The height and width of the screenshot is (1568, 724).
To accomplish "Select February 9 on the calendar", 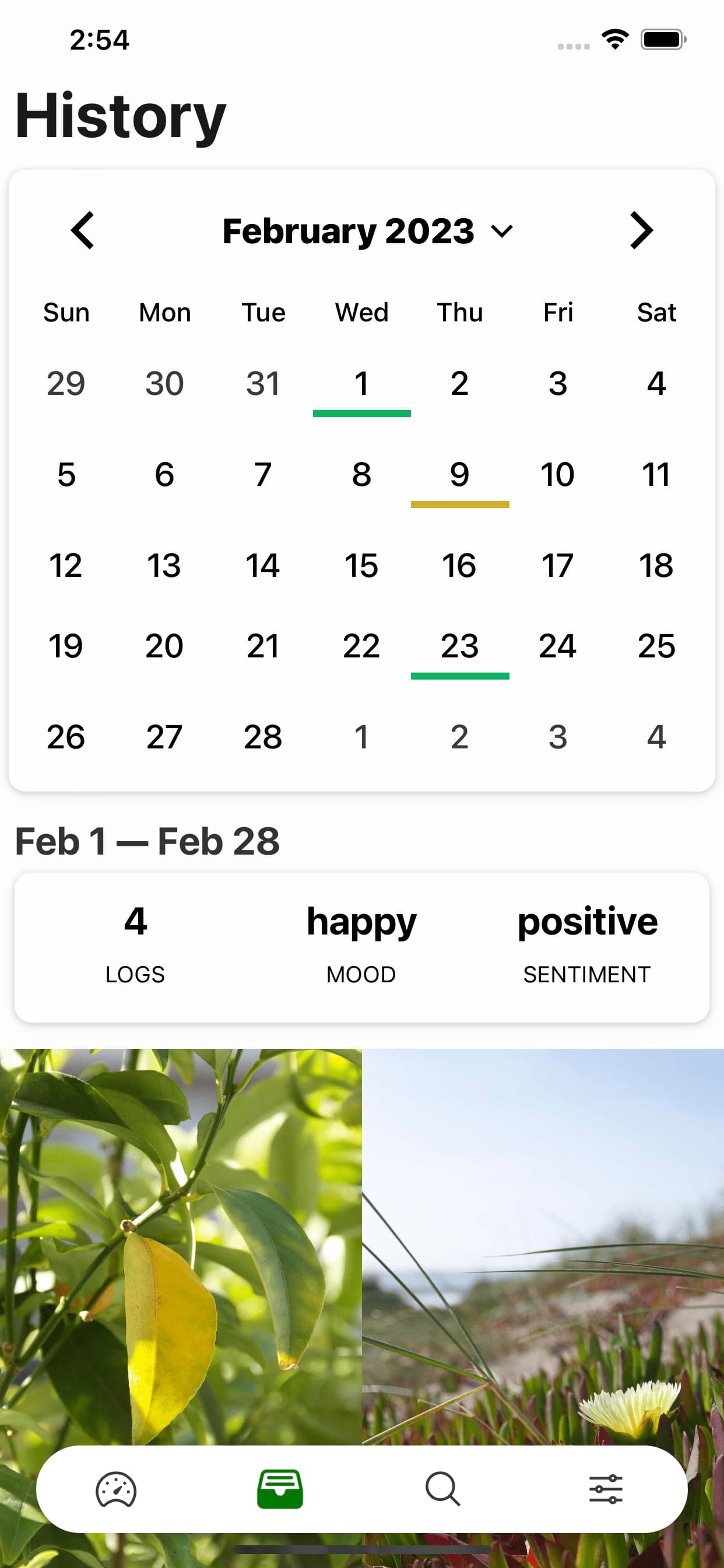I will pyautogui.click(x=460, y=475).
